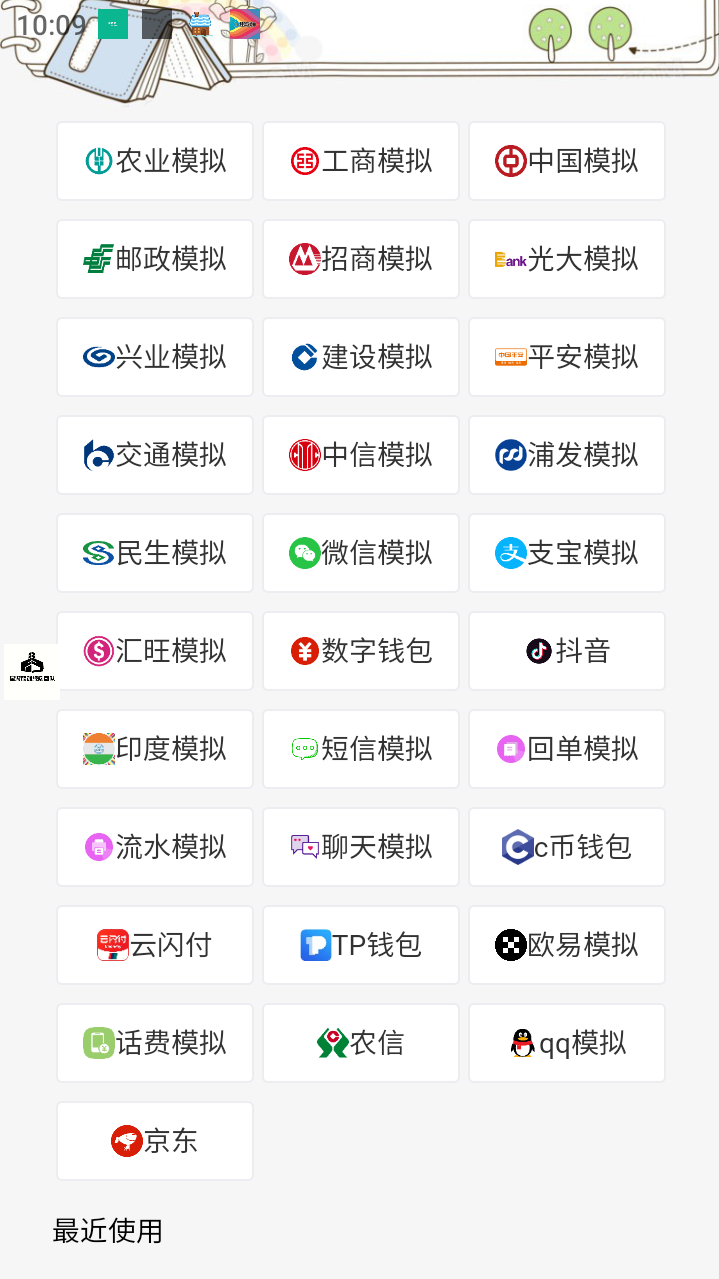Tap the 中国模拟 option
Viewport: 719px width, 1279px height.
tap(567, 161)
